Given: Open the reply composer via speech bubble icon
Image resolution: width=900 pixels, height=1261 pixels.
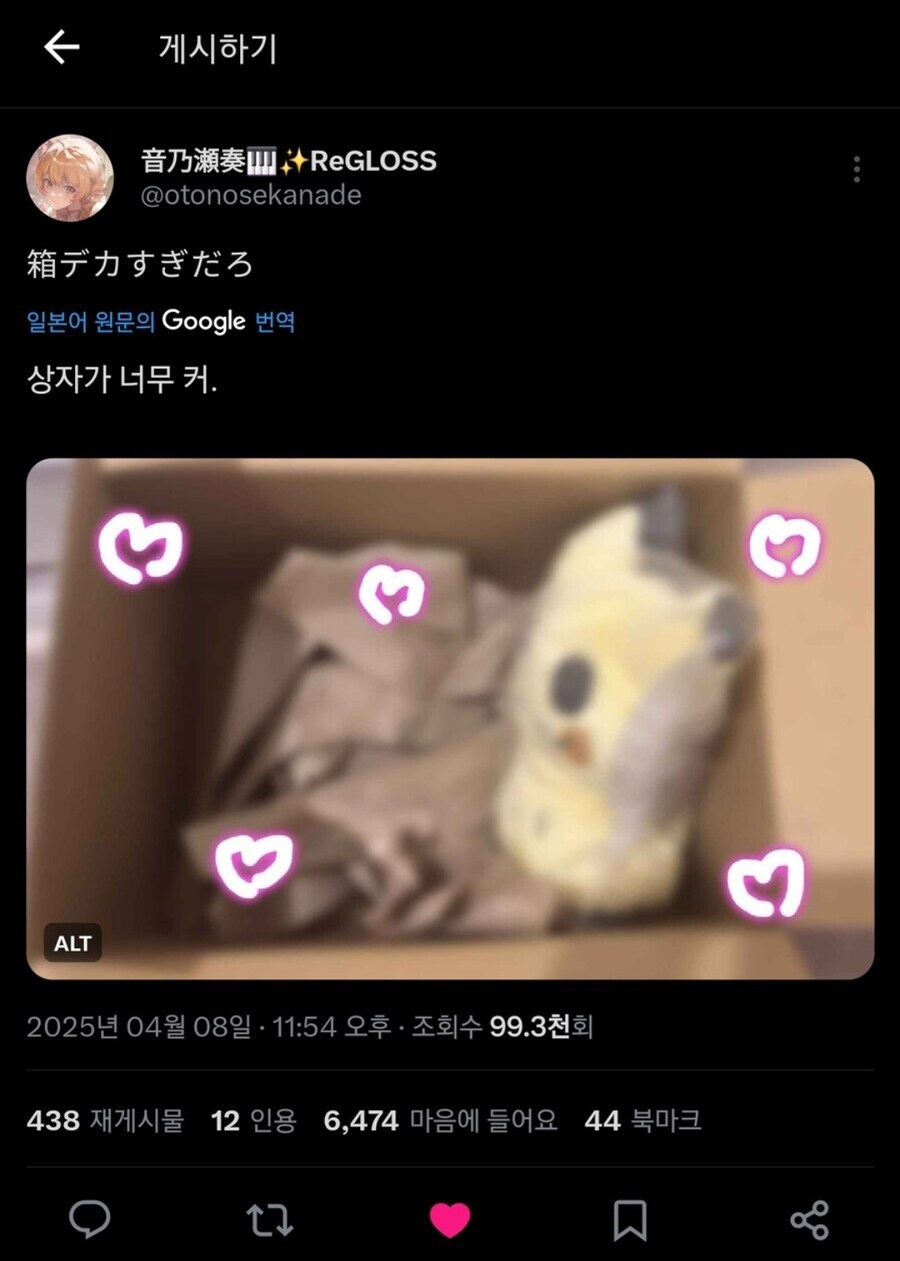Looking at the screenshot, I should [90, 1220].
